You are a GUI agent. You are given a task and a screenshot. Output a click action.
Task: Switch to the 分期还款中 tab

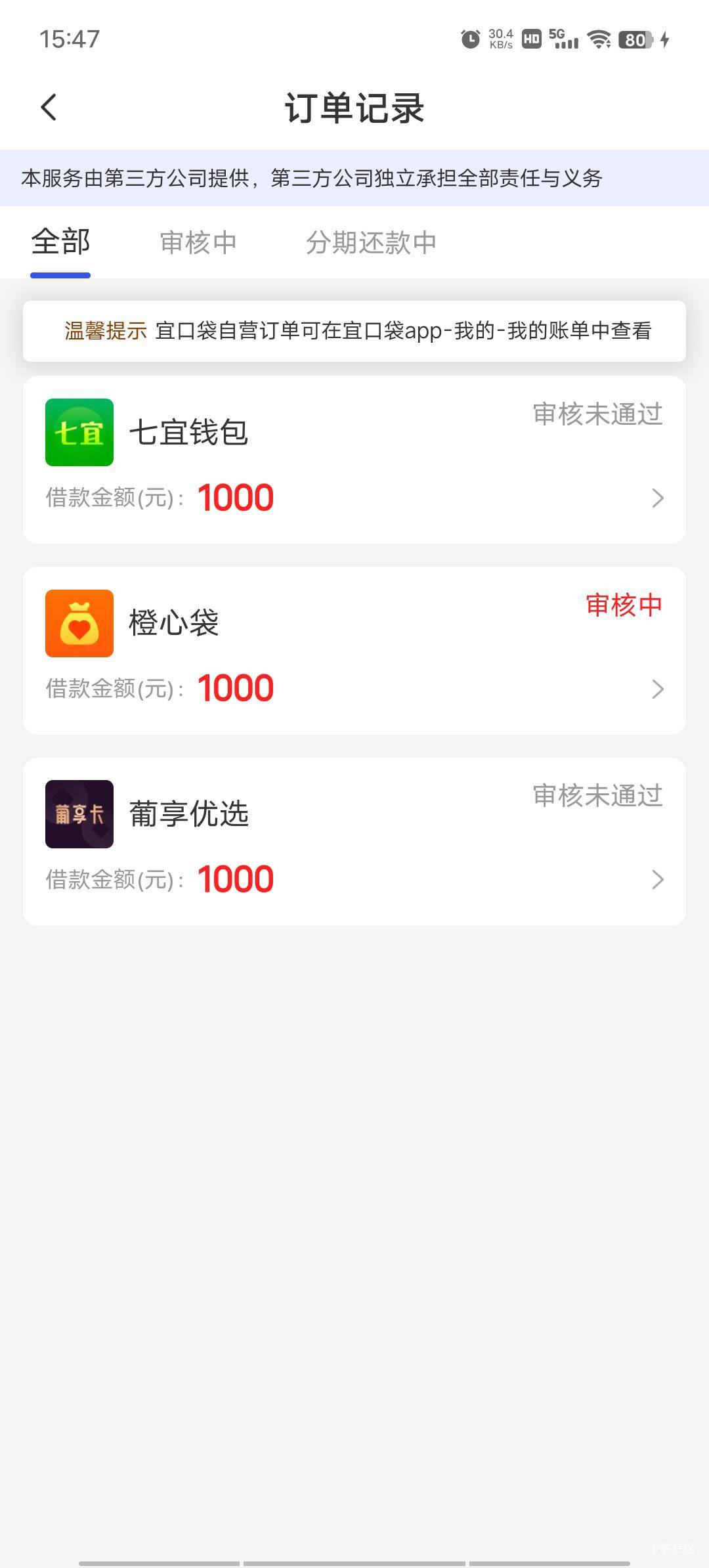pos(371,243)
